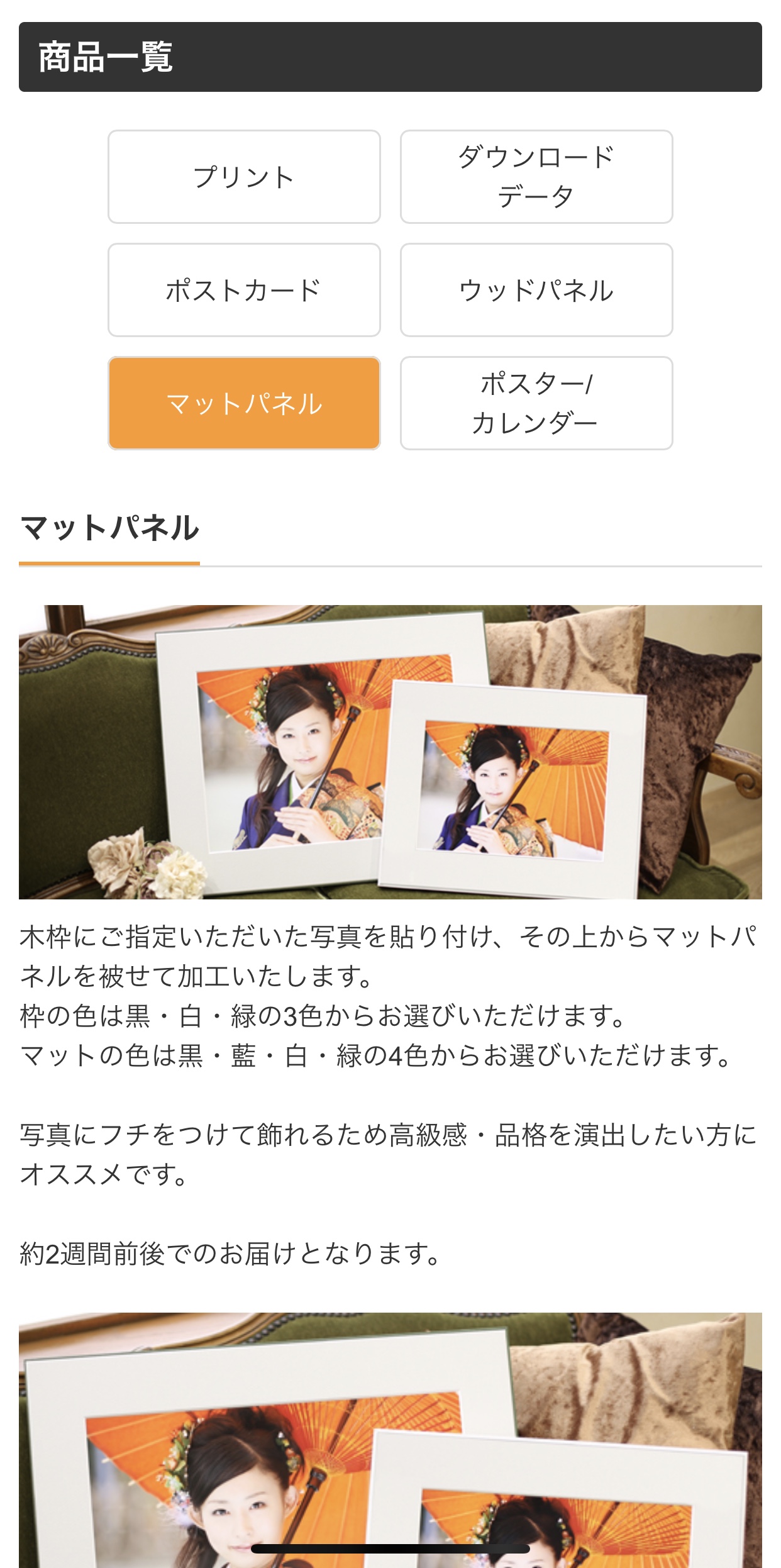Viewport: 781px width, 1568px height.
Task: Select the プリント category button
Action: click(x=244, y=177)
